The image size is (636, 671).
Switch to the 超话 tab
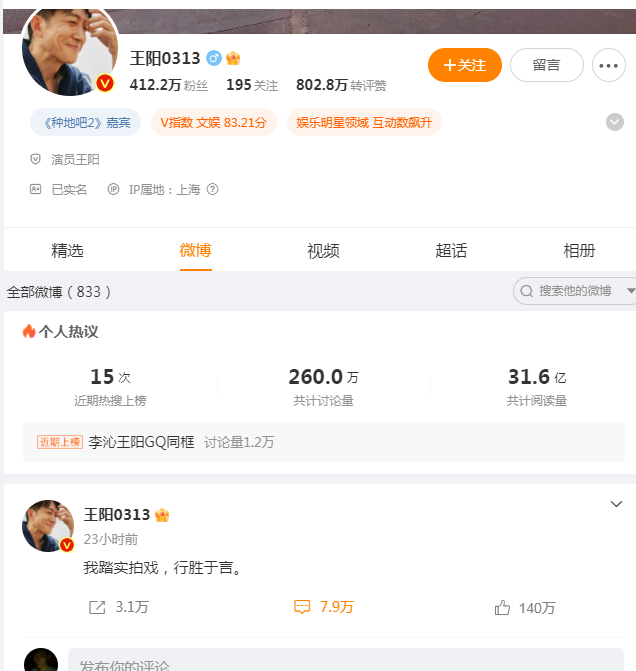click(451, 251)
